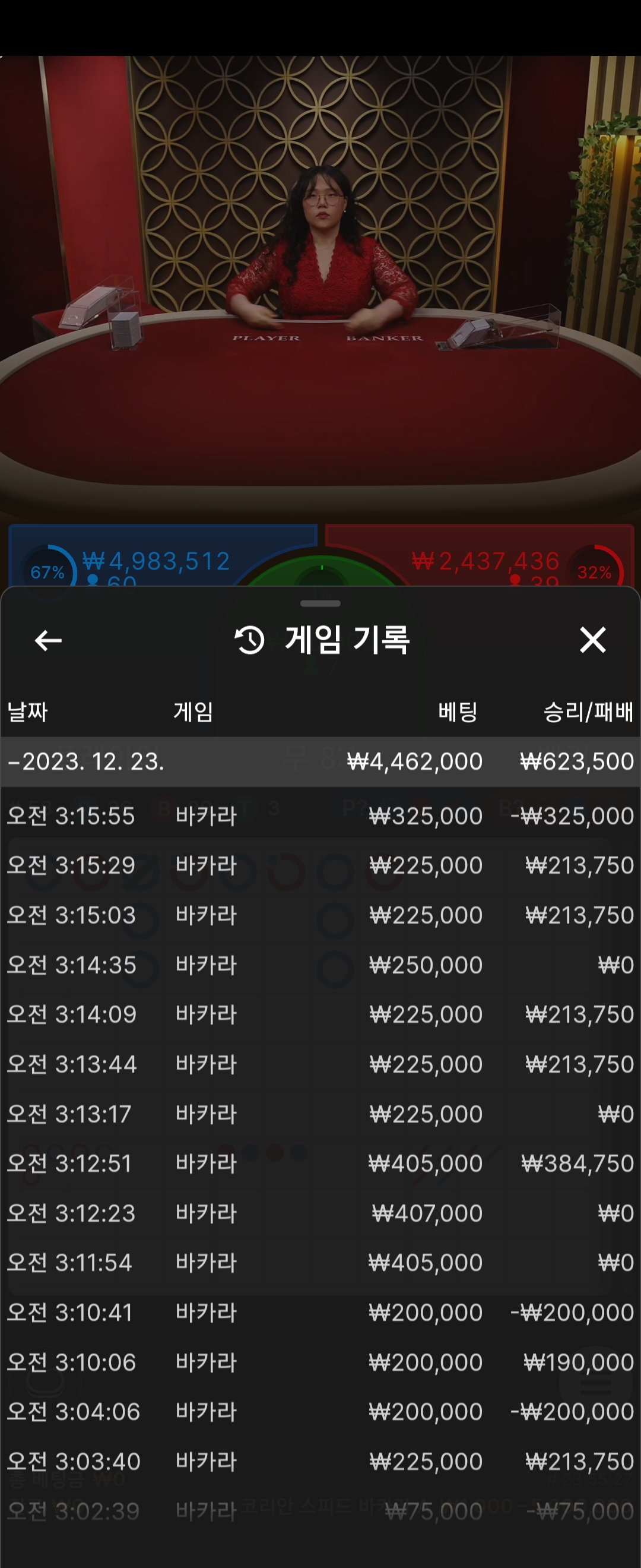This screenshot has height=1568, width=641.
Task: Open the 오전 3:14:09 game record
Action: pyautogui.click(x=320, y=1014)
